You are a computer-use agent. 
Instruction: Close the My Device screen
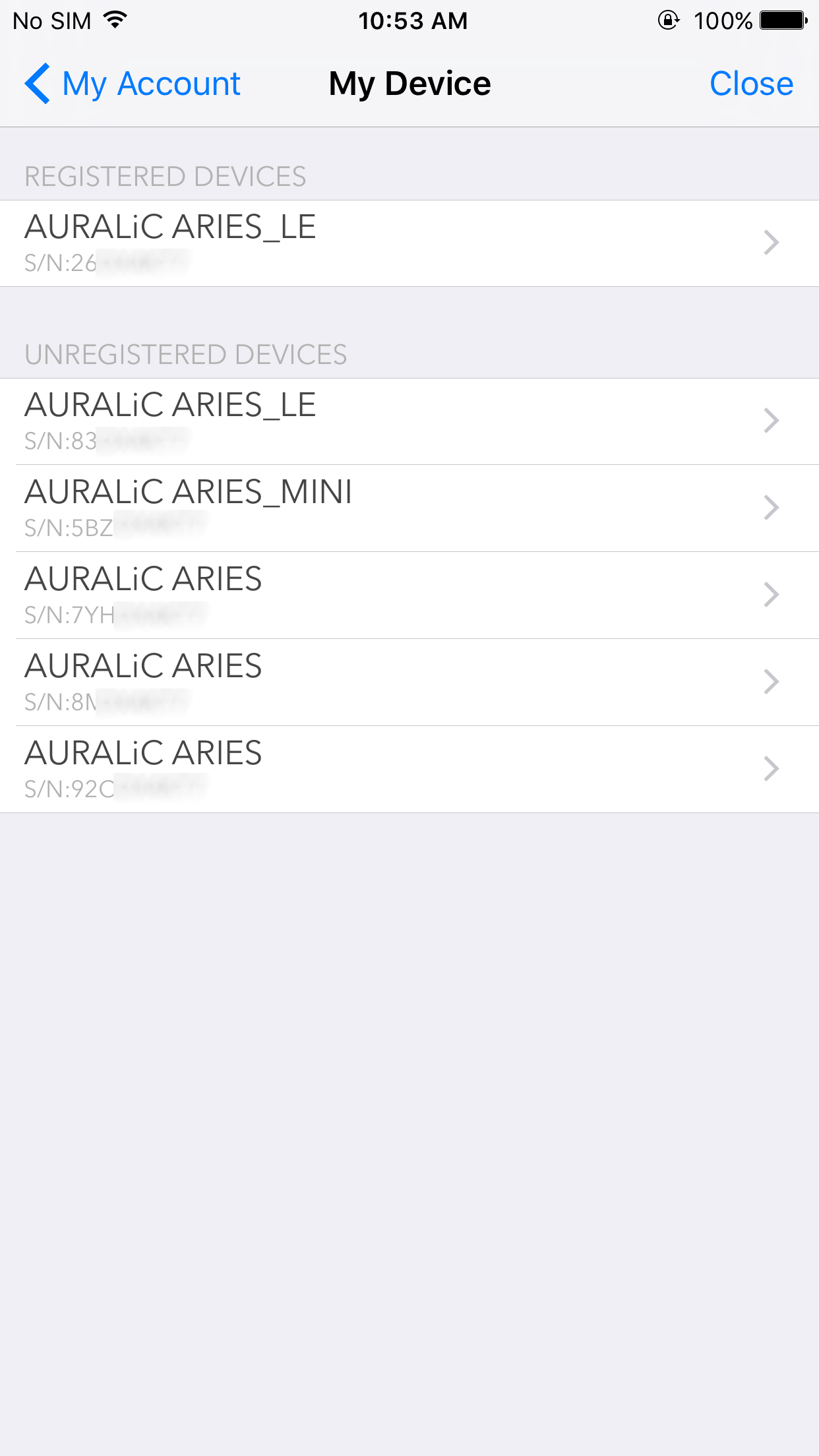[751, 84]
